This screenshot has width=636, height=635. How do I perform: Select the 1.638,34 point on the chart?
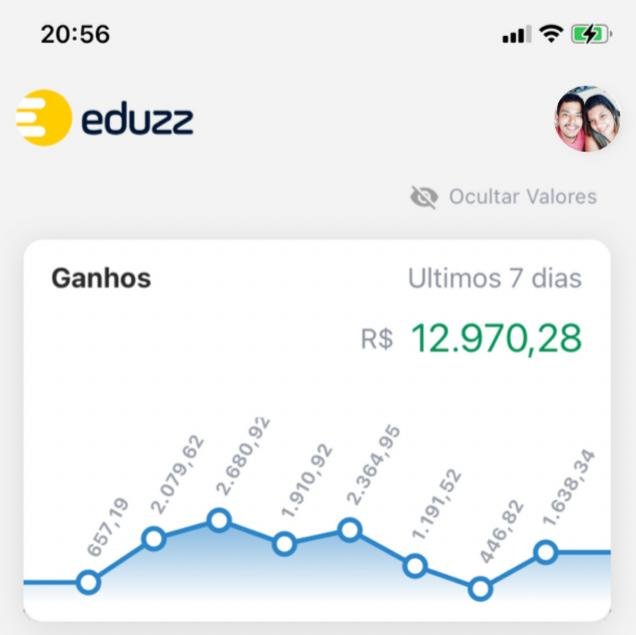tap(546, 551)
